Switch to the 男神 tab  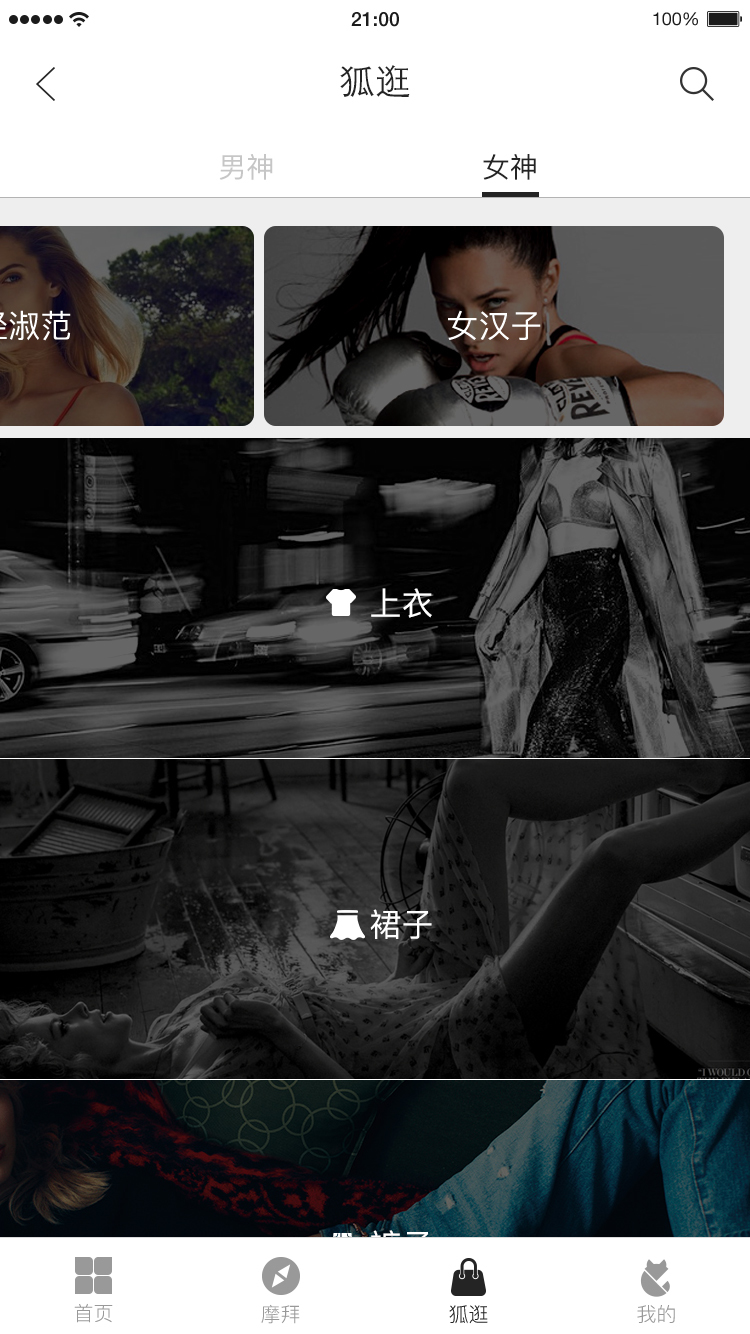coord(246,167)
